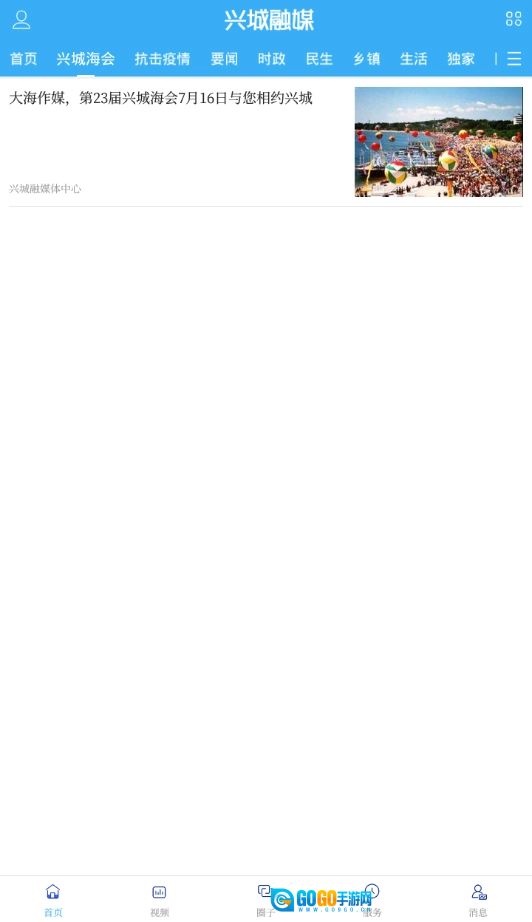532x922 pixels.
Task: Switch to 服务 in bottom navigation
Action: click(x=372, y=900)
